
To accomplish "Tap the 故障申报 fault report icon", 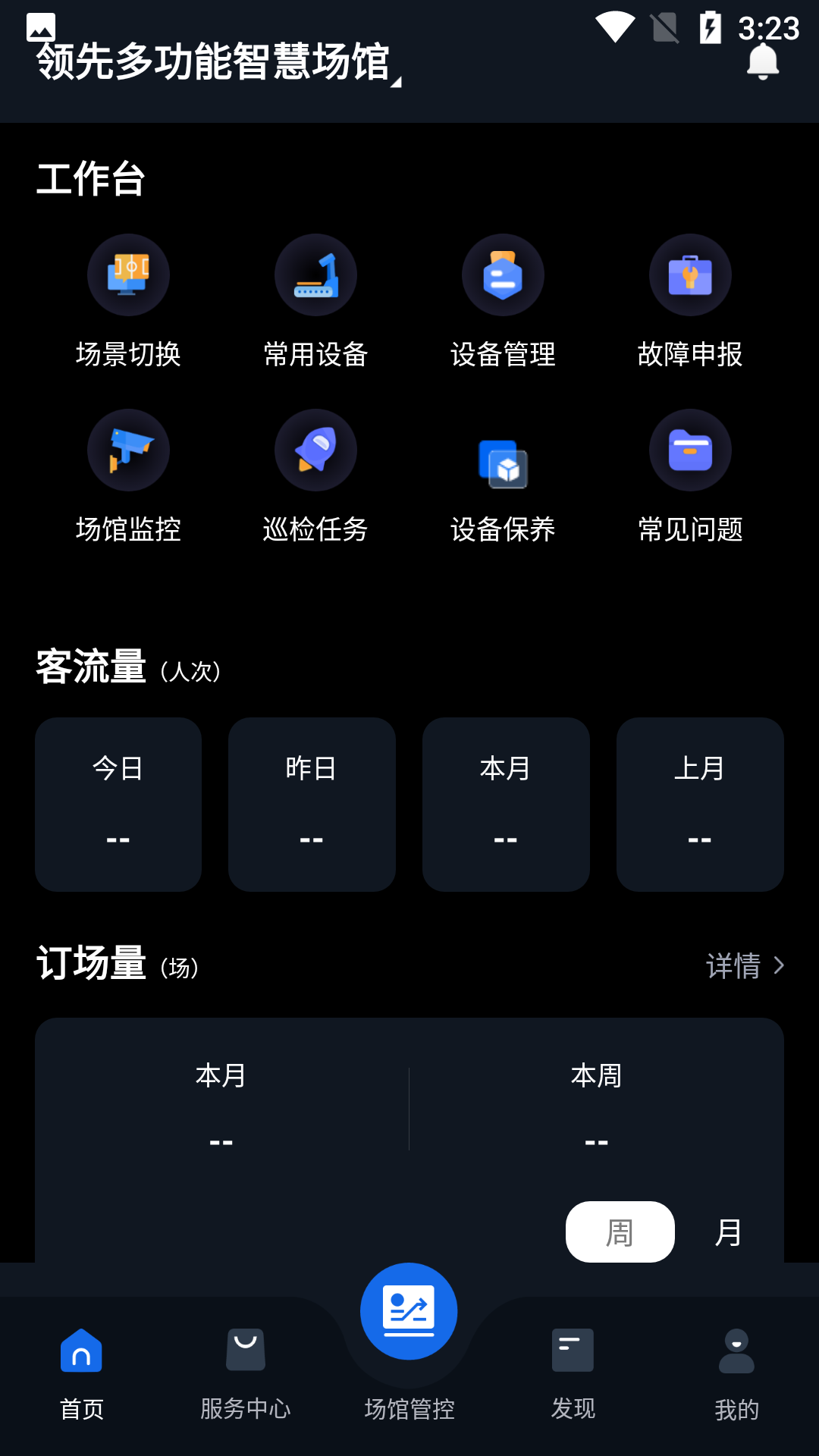I will pyautogui.click(x=690, y=275).
